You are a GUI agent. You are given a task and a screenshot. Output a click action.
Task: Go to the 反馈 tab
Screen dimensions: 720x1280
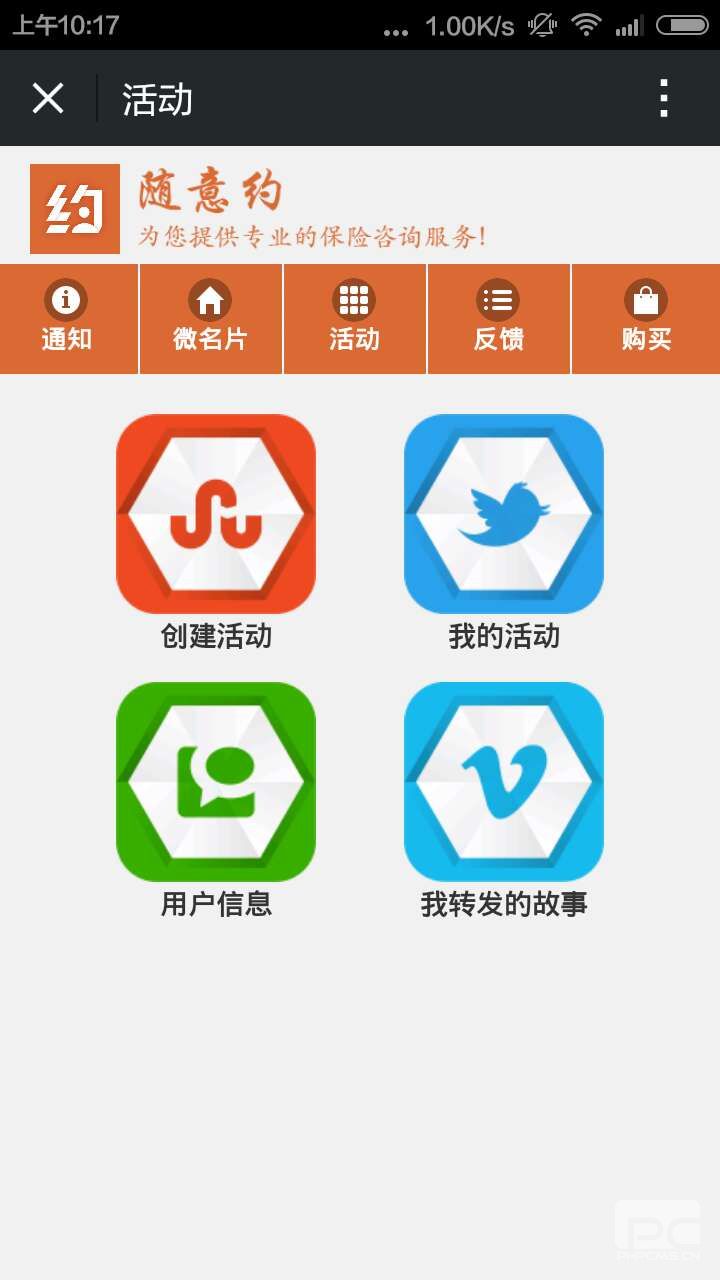[x=498, y=318]
